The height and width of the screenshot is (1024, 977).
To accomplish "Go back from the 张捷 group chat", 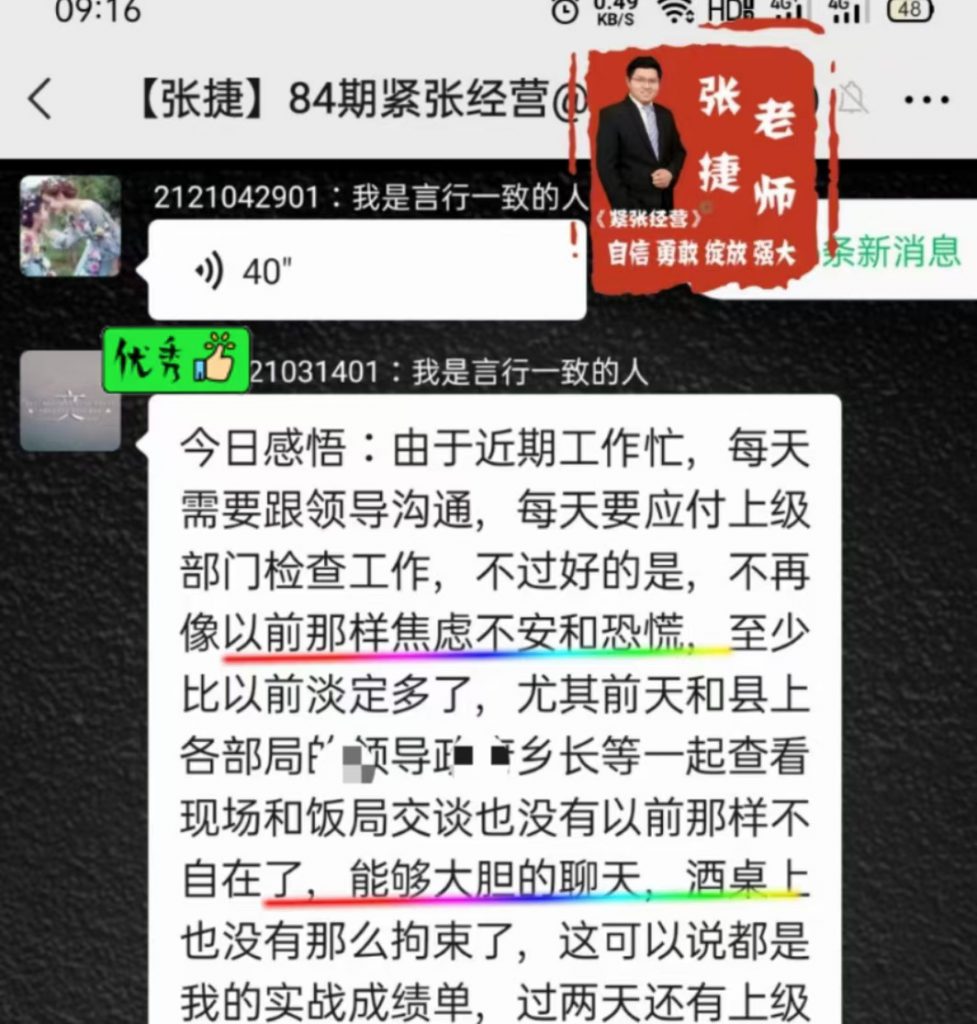I will pos(40,99).
